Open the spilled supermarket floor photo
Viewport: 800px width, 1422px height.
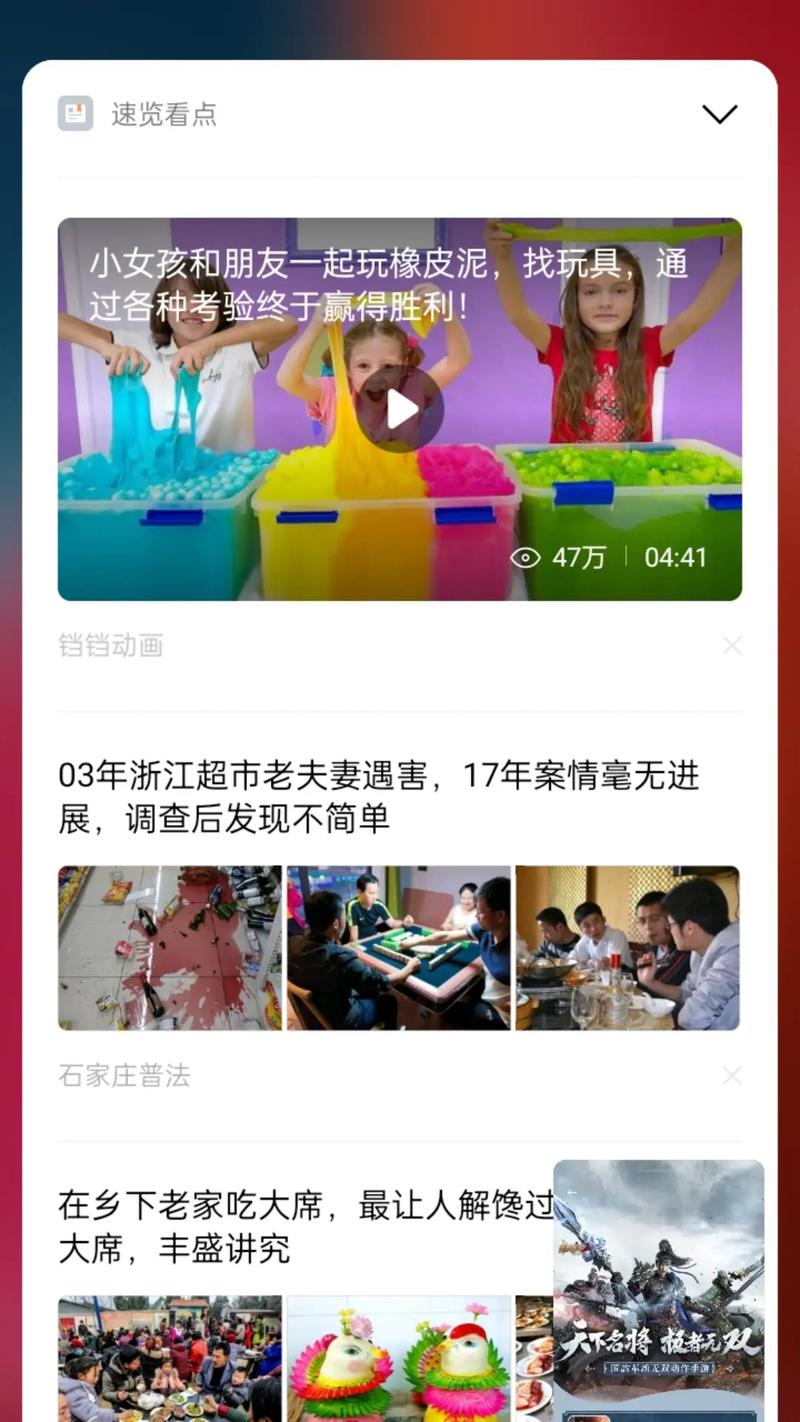tap(170, 948)
